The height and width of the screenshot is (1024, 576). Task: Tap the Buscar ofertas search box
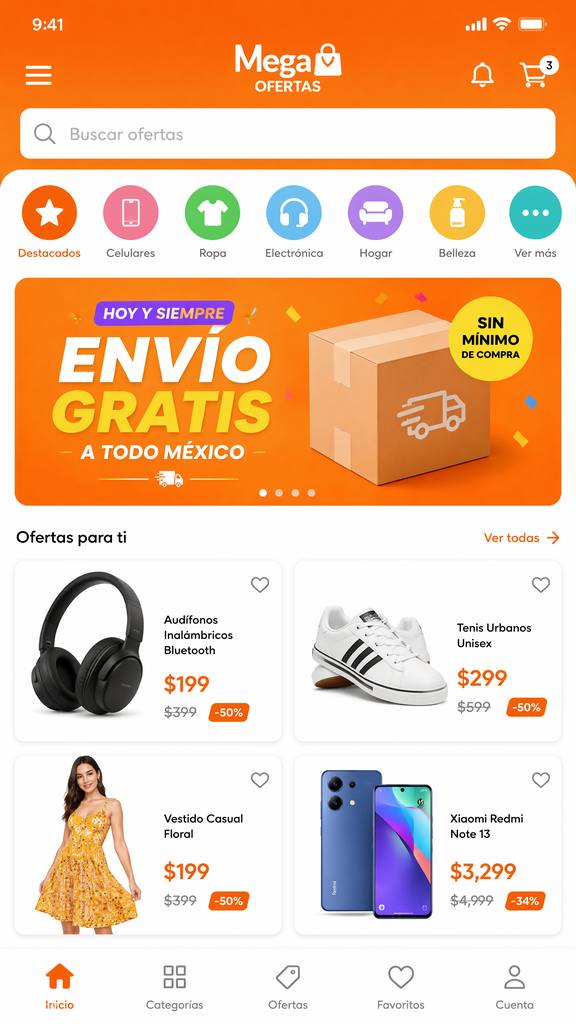coord(288,134)
